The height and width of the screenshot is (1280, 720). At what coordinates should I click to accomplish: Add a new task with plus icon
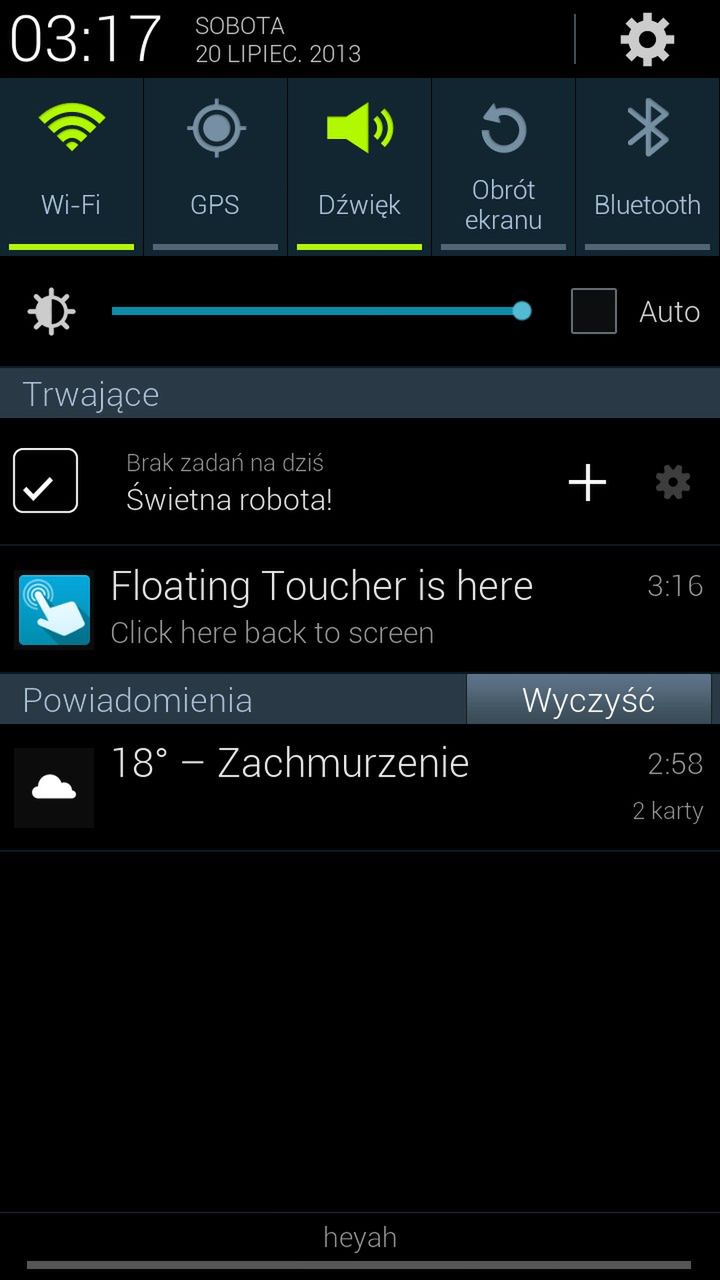coord(587,483)
